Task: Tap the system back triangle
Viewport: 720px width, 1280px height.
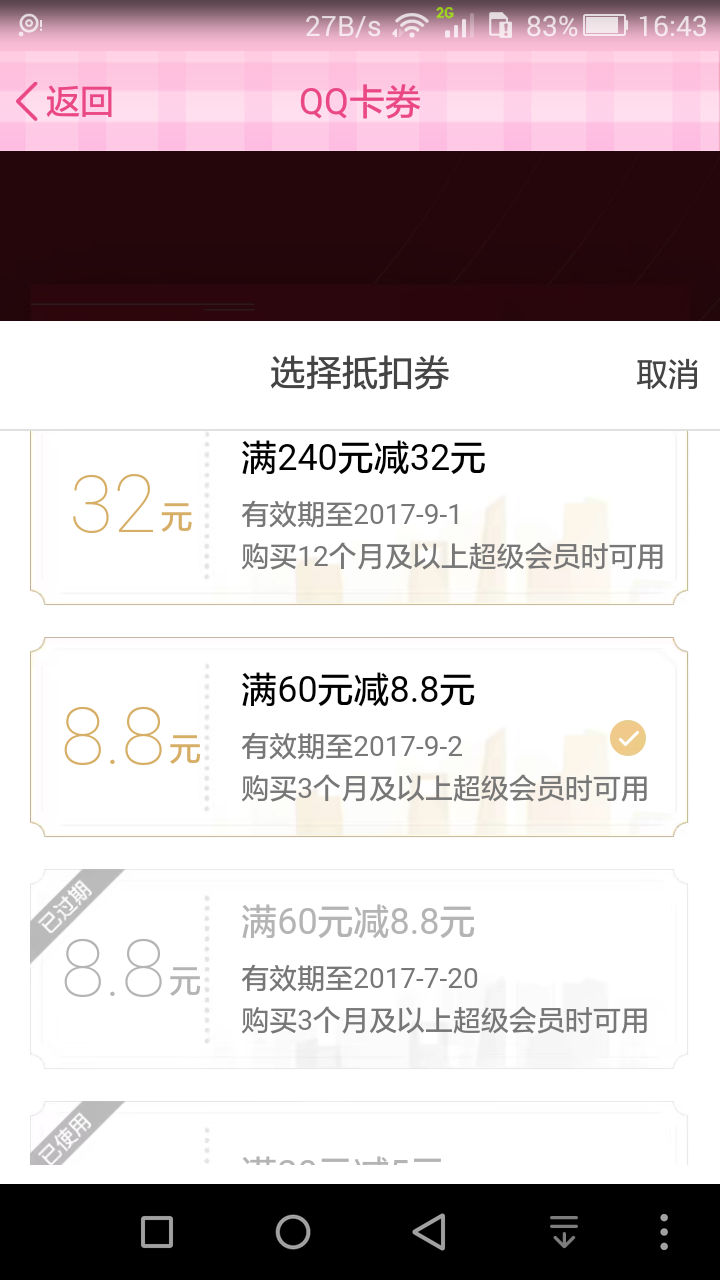Action: tap(429, 1232)
